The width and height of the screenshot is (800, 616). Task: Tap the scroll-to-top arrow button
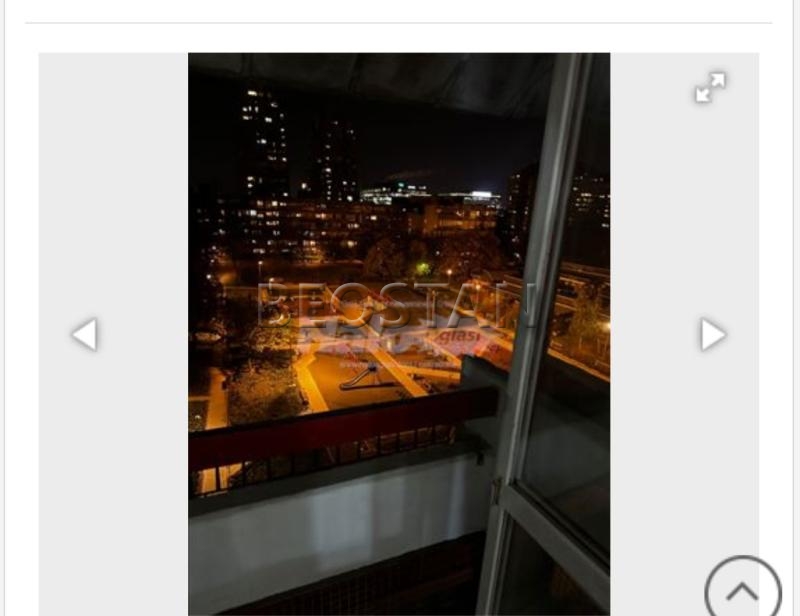click(x=742, y=589)
